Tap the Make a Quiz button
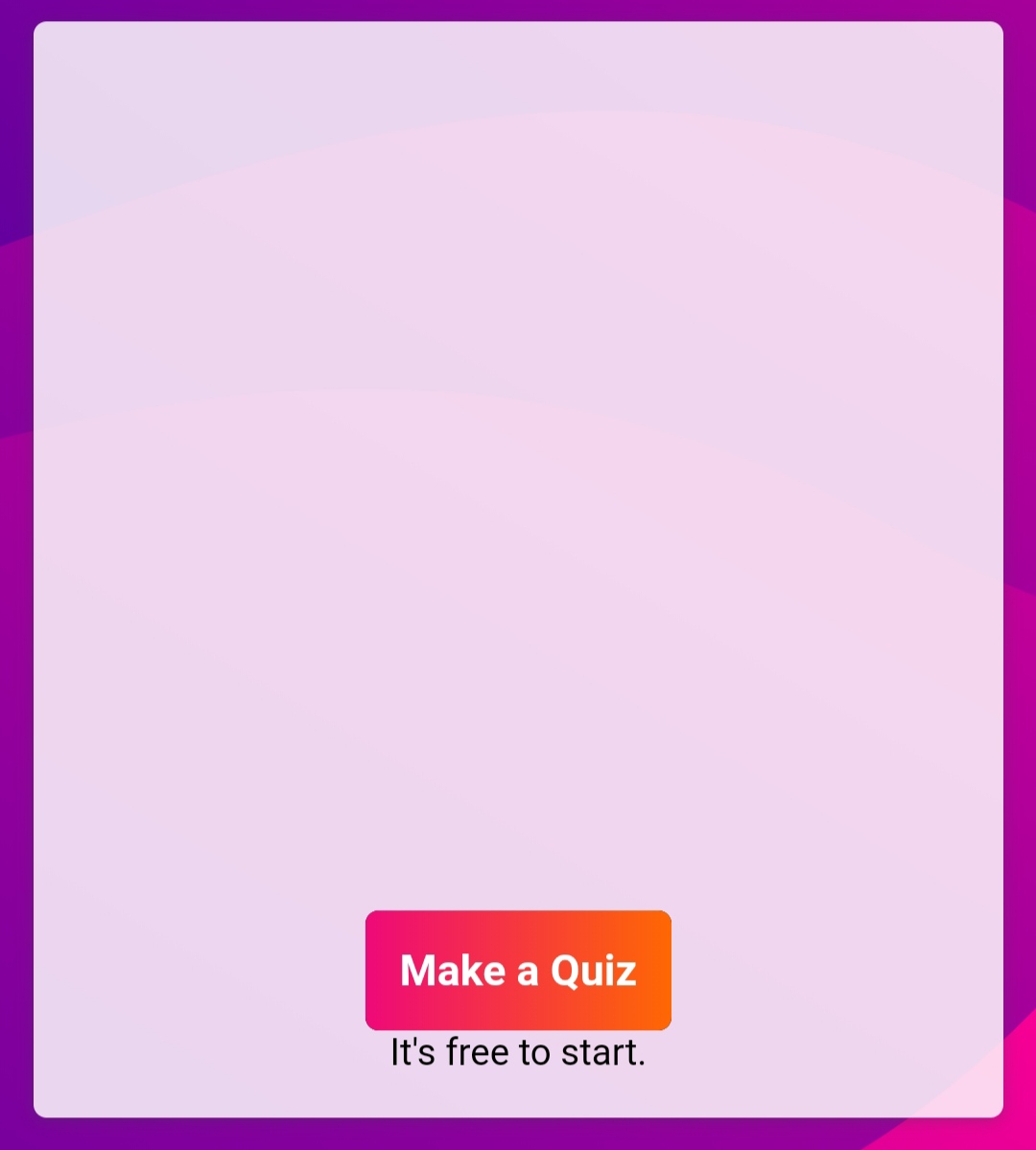Screen dimensions: 1036x1150 coord(518,970)
